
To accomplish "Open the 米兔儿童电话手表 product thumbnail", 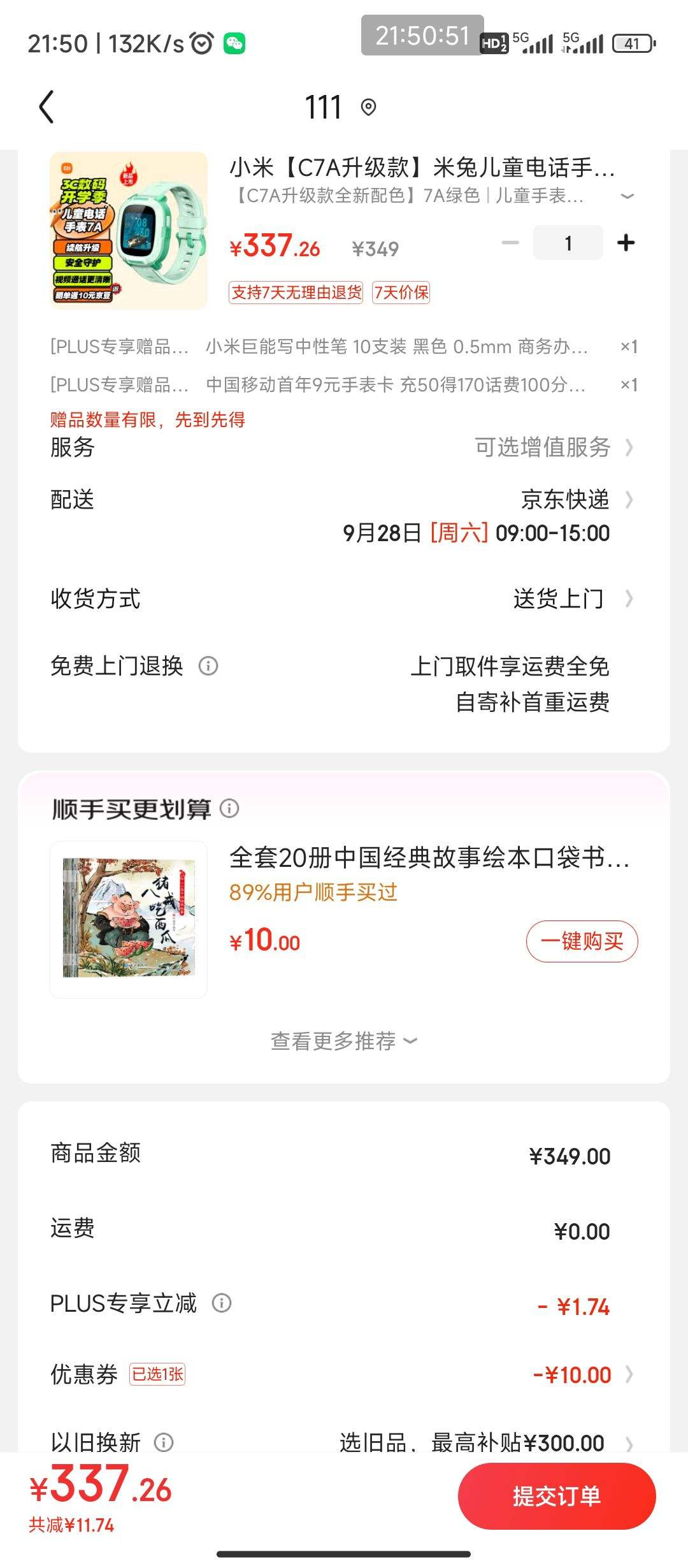I will [x=129, y=231].
